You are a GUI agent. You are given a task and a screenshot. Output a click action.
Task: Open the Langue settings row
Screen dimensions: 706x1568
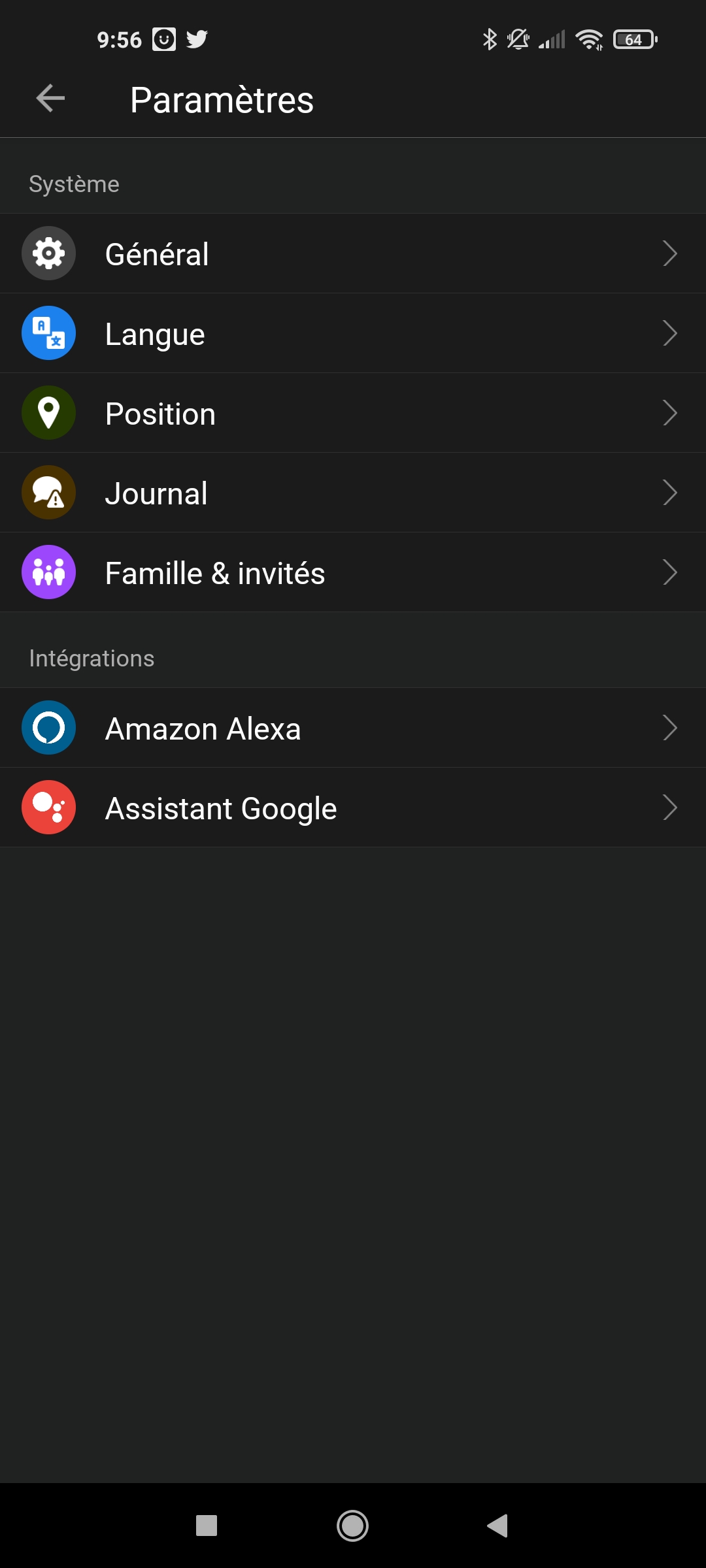353,333
